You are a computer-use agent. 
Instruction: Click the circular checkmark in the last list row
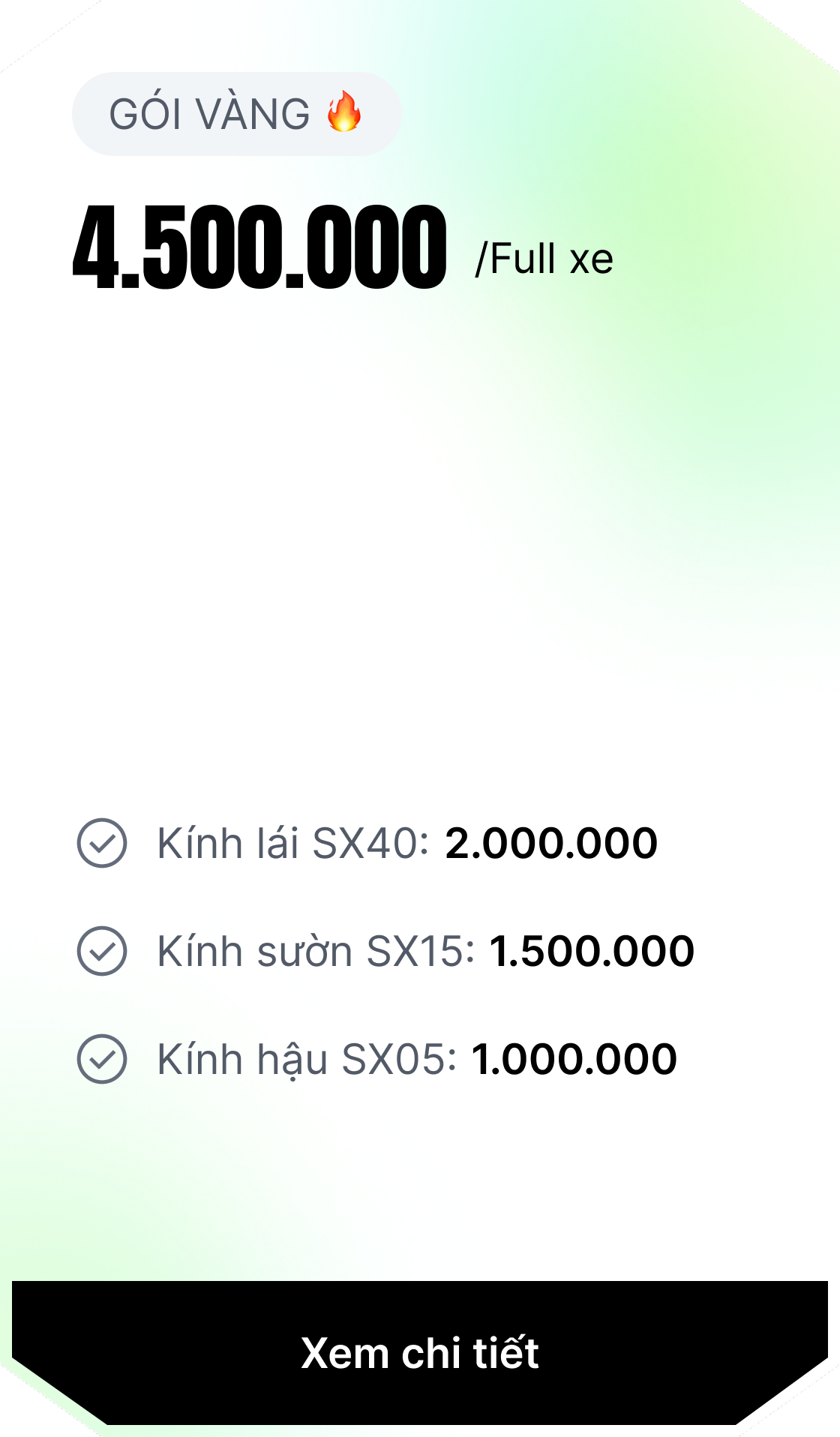[103, 1058]
